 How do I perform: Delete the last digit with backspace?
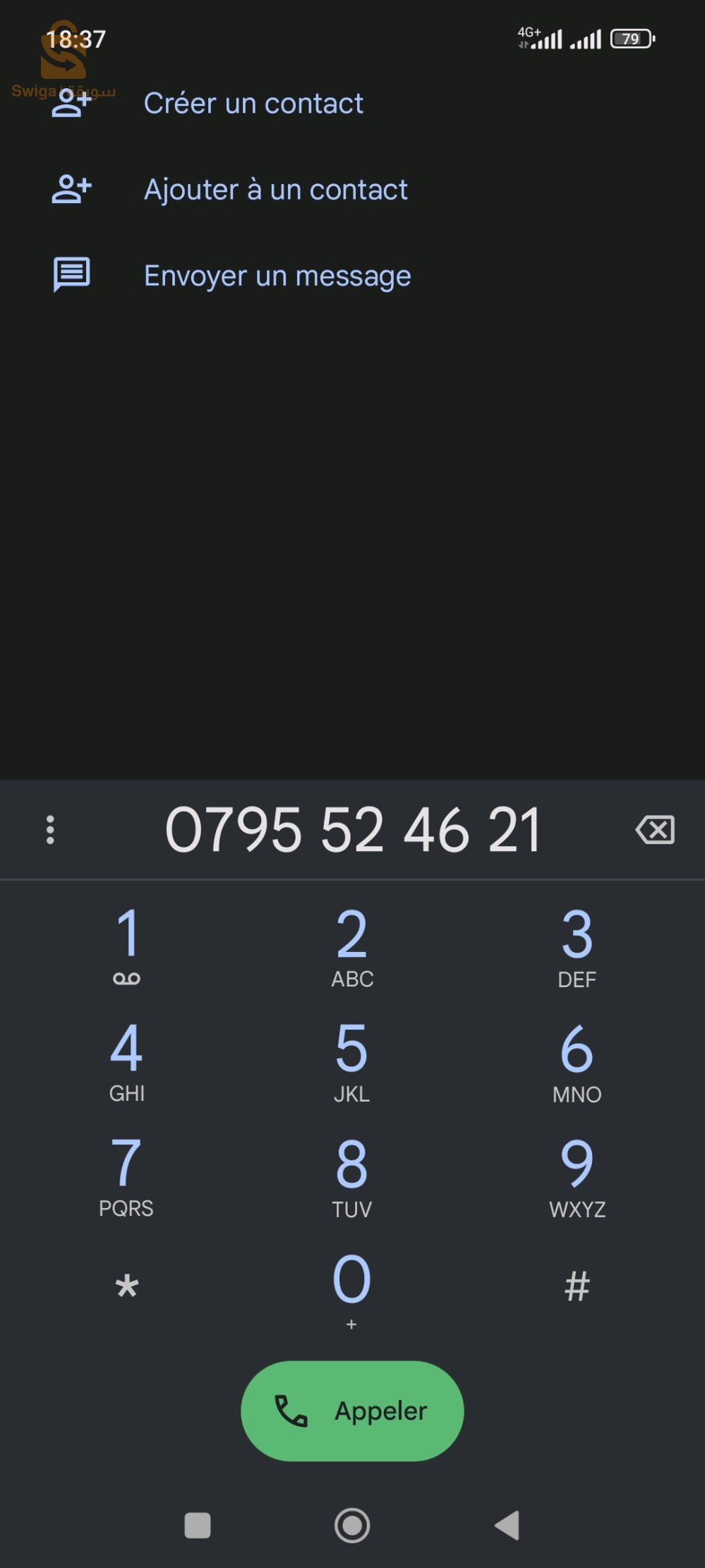[x=655, y=830]
